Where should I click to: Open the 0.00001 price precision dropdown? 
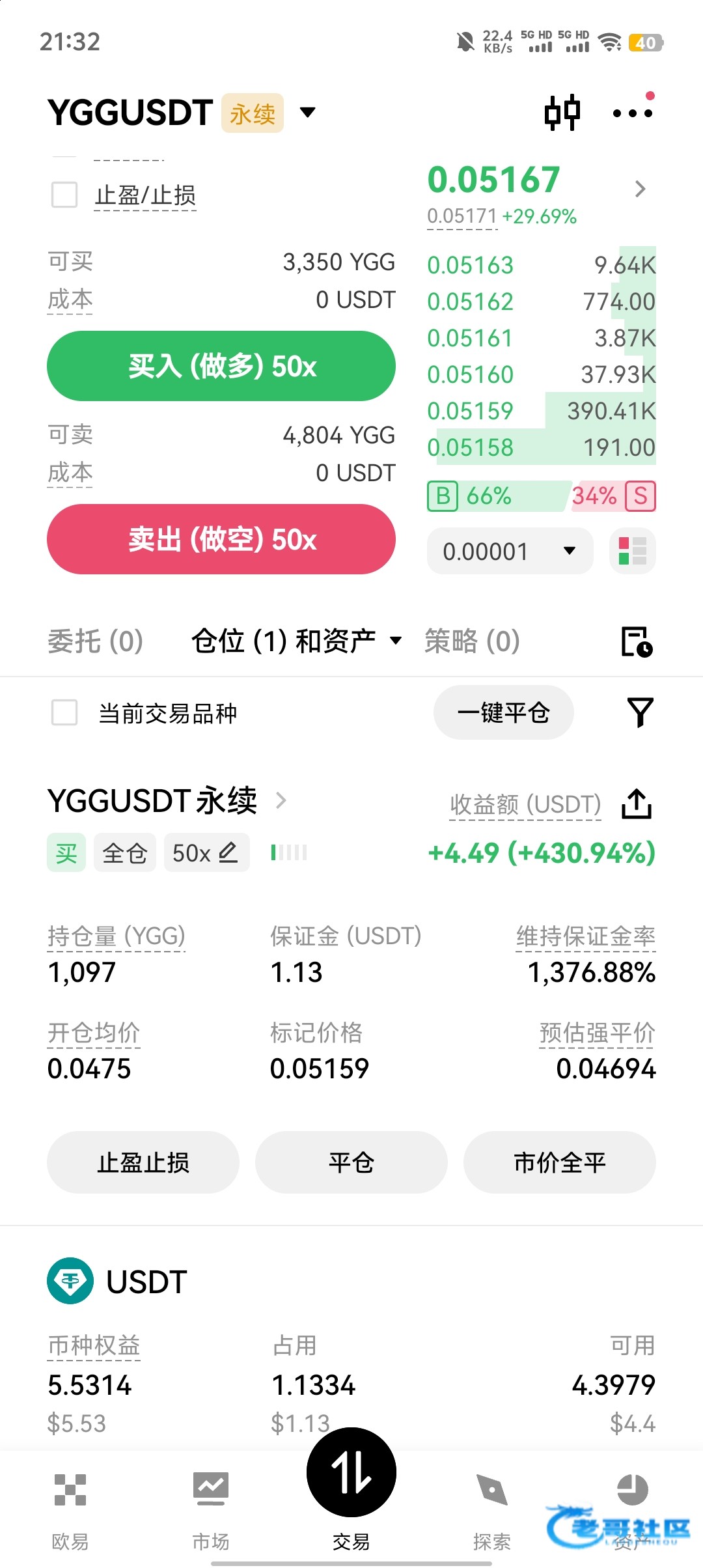pyautogui.click(x=510, y=551)
